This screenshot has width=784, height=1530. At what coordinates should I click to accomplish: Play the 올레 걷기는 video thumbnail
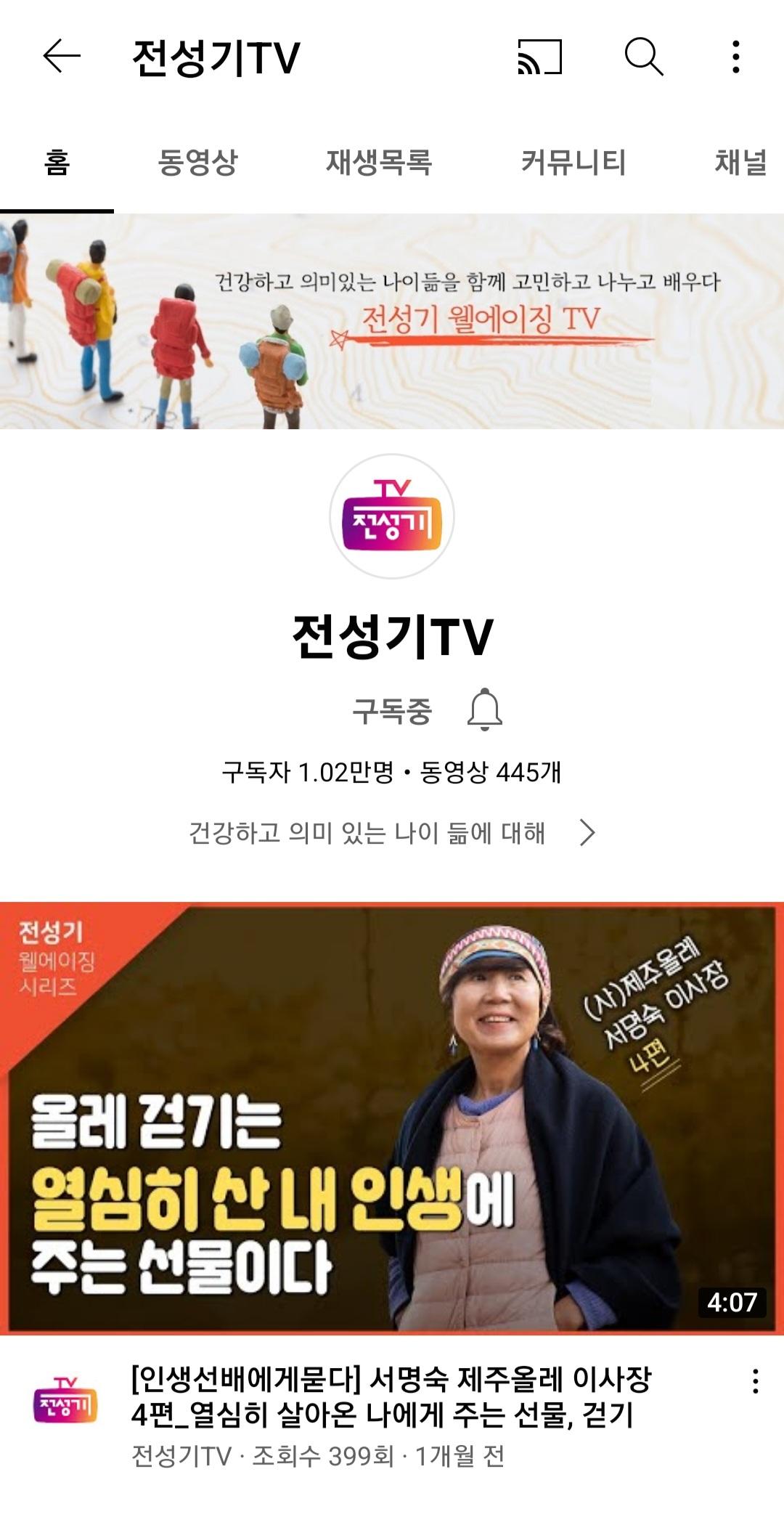click(x=392, y=1117)
